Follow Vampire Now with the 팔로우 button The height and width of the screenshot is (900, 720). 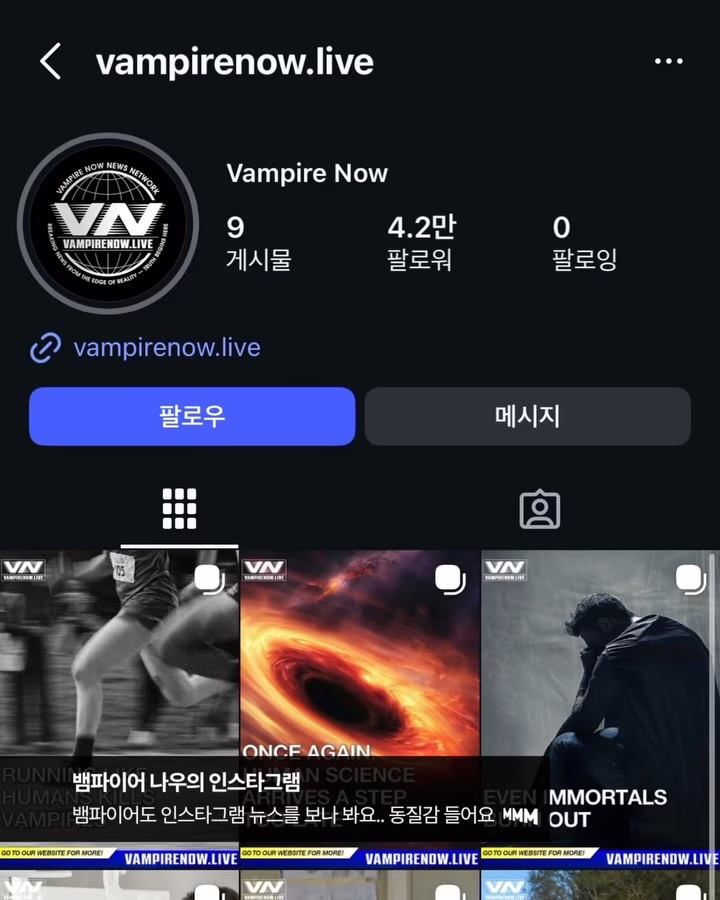pos(192,416)
